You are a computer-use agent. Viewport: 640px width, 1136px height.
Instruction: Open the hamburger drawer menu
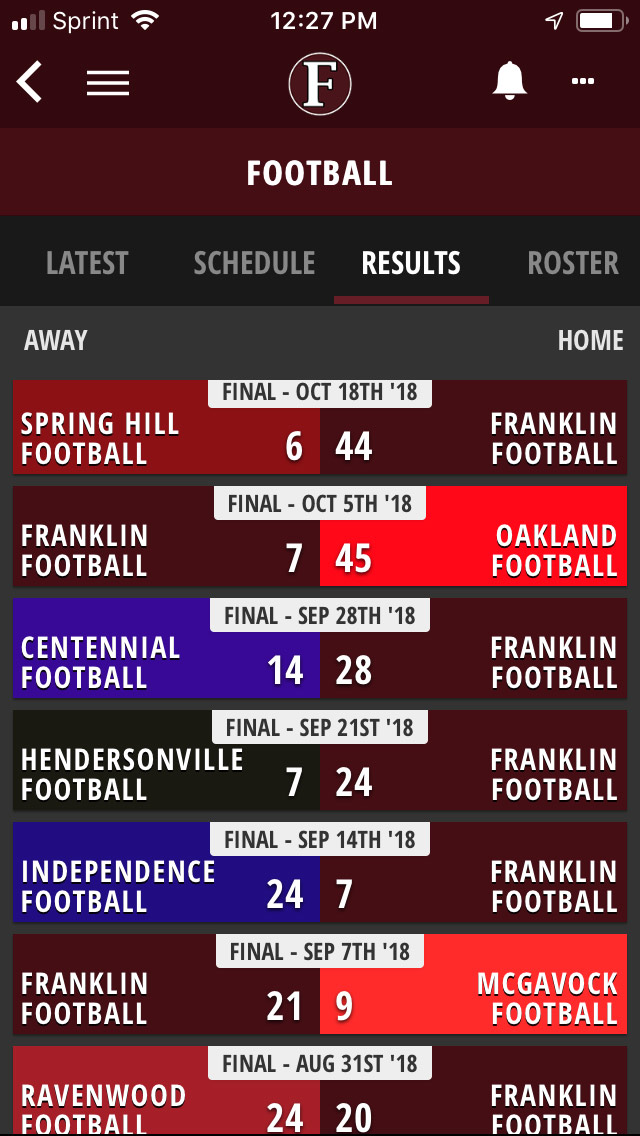[x=108, y=83]
